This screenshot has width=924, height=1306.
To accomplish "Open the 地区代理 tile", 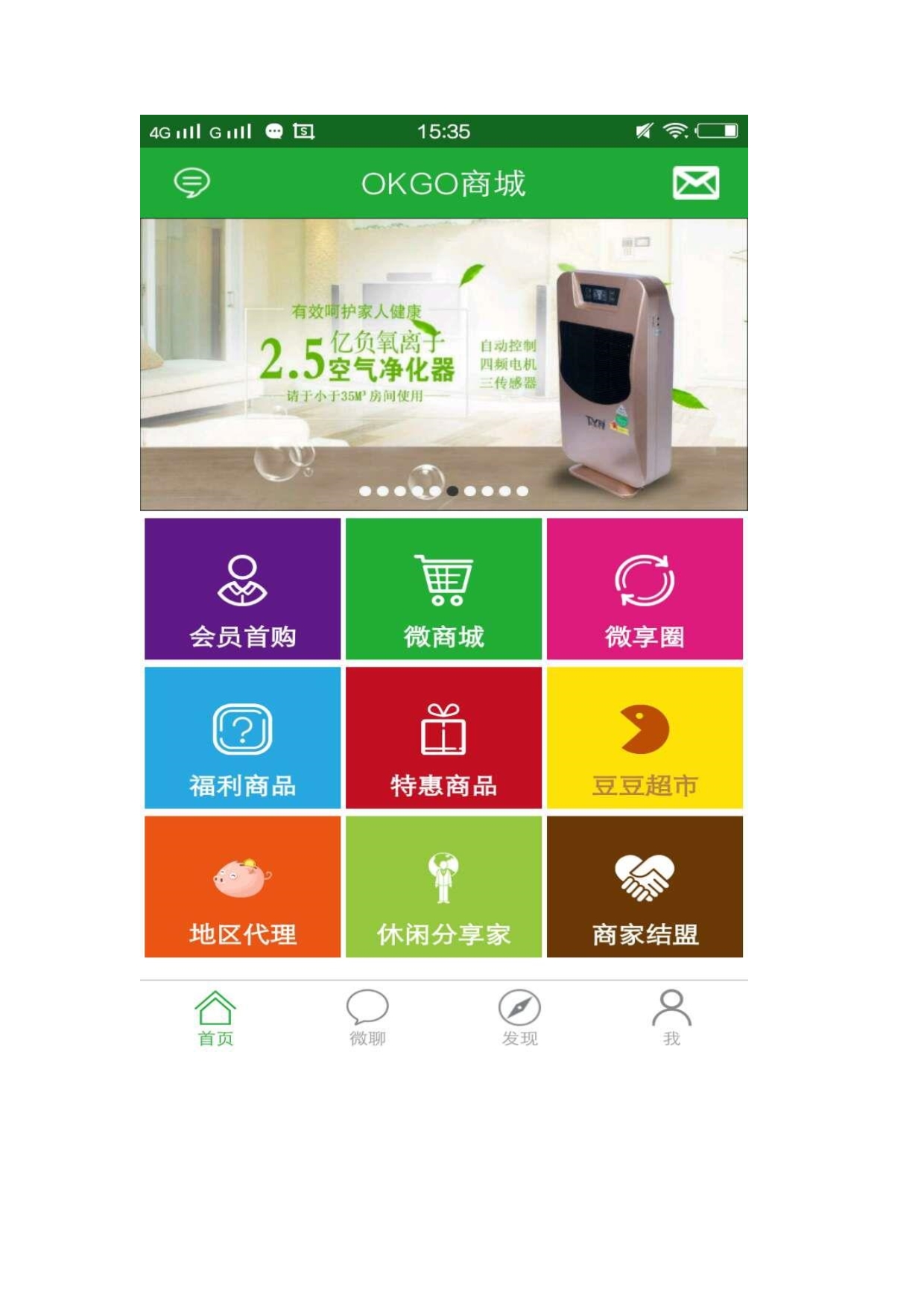I will pyautogui.click(x=242, y=887).
